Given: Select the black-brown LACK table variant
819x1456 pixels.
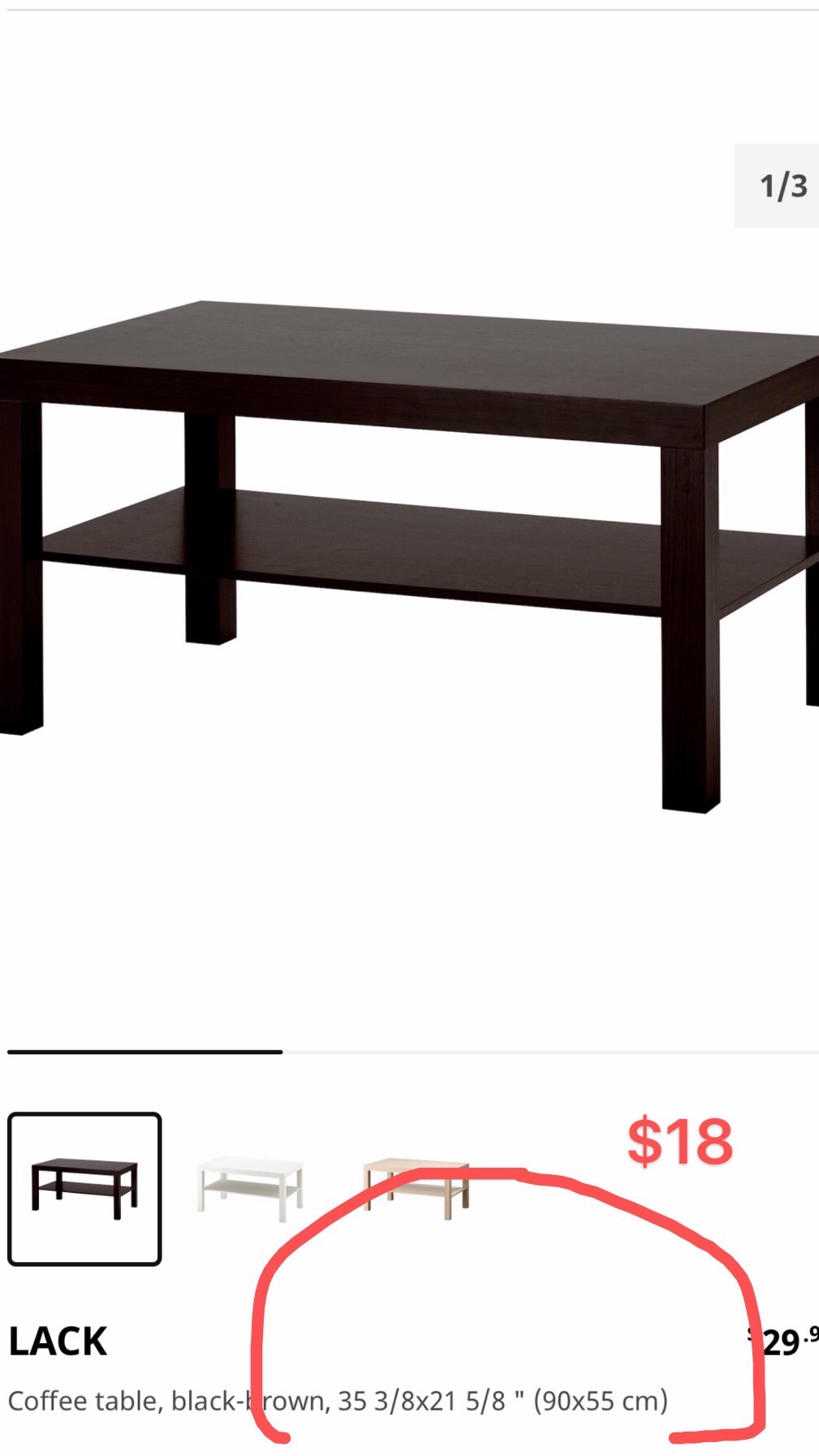Looking at the screenshot, I should pyautogui.click(x=84, y=1188).
